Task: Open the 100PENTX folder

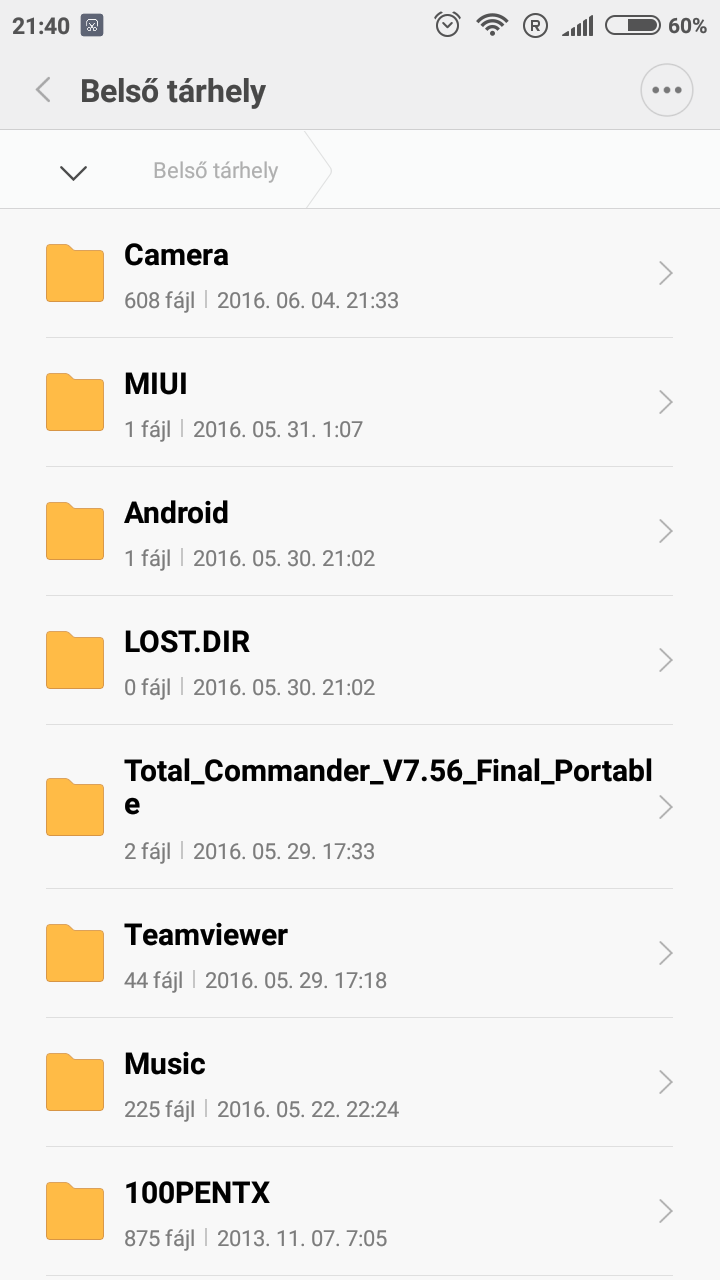Action: pyautogui.click(x=360, y=1212)
